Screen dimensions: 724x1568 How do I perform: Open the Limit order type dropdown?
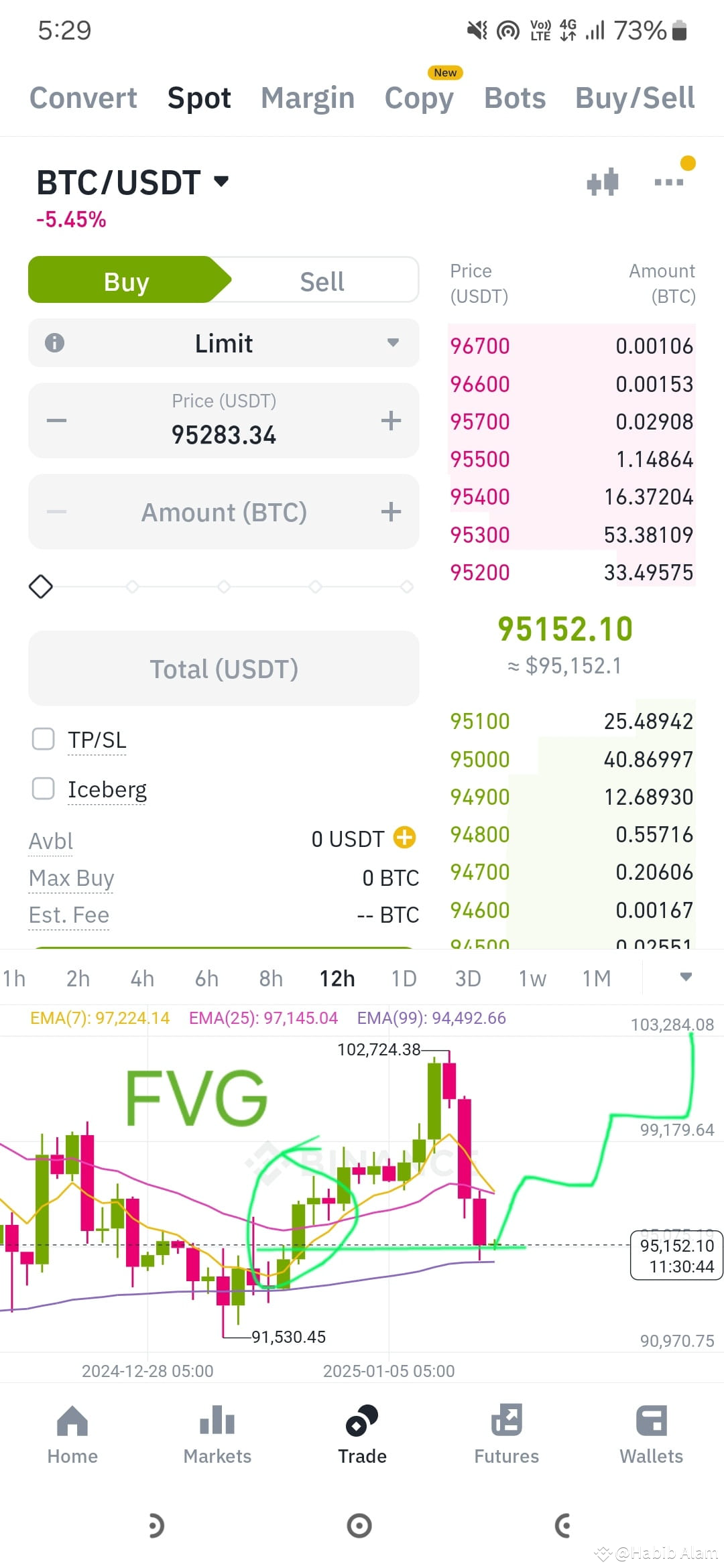coord(392,343)
